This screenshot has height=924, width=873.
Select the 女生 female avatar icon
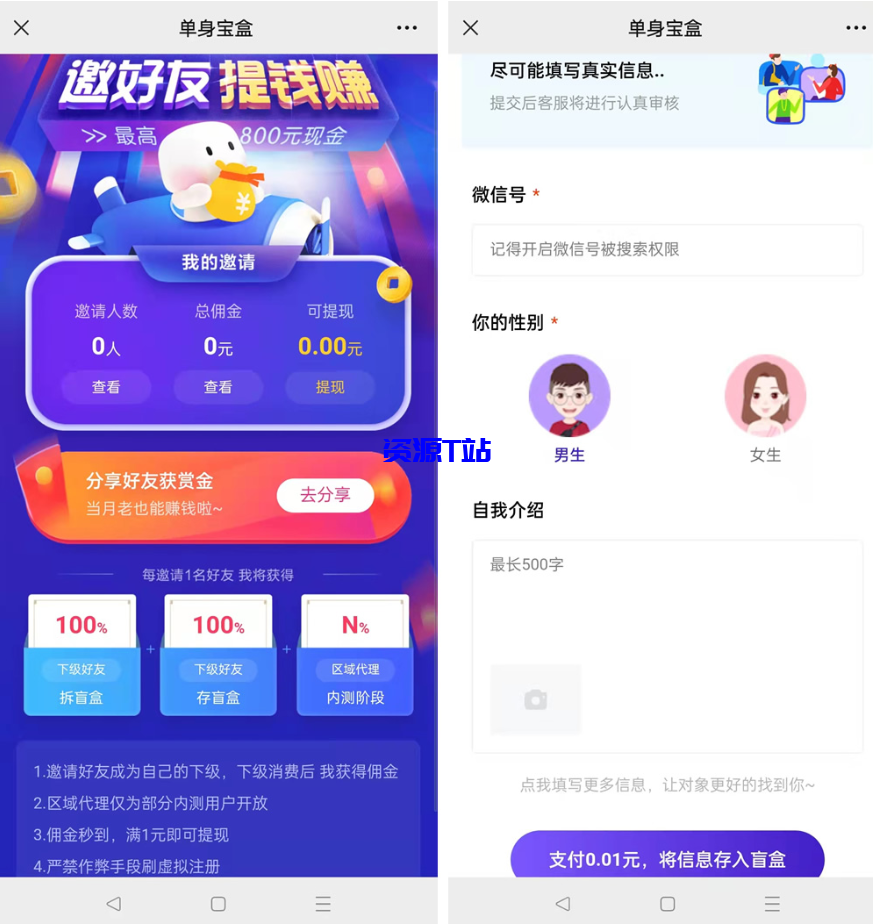point(765,395)
